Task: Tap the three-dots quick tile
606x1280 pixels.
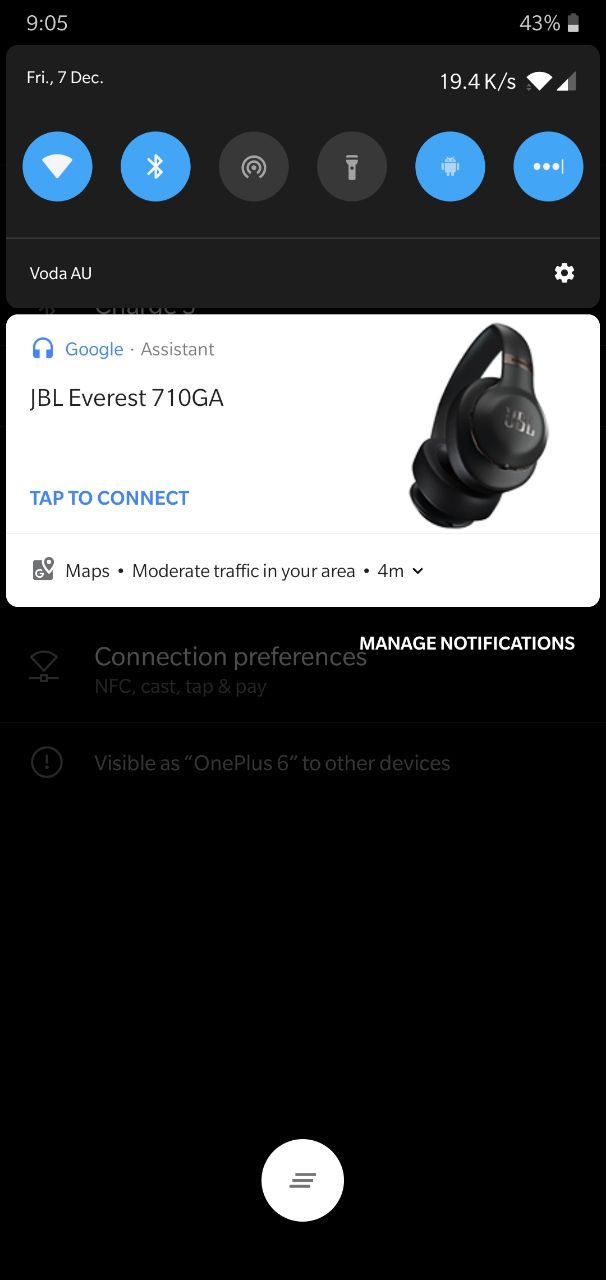Action: pos(548,166)
